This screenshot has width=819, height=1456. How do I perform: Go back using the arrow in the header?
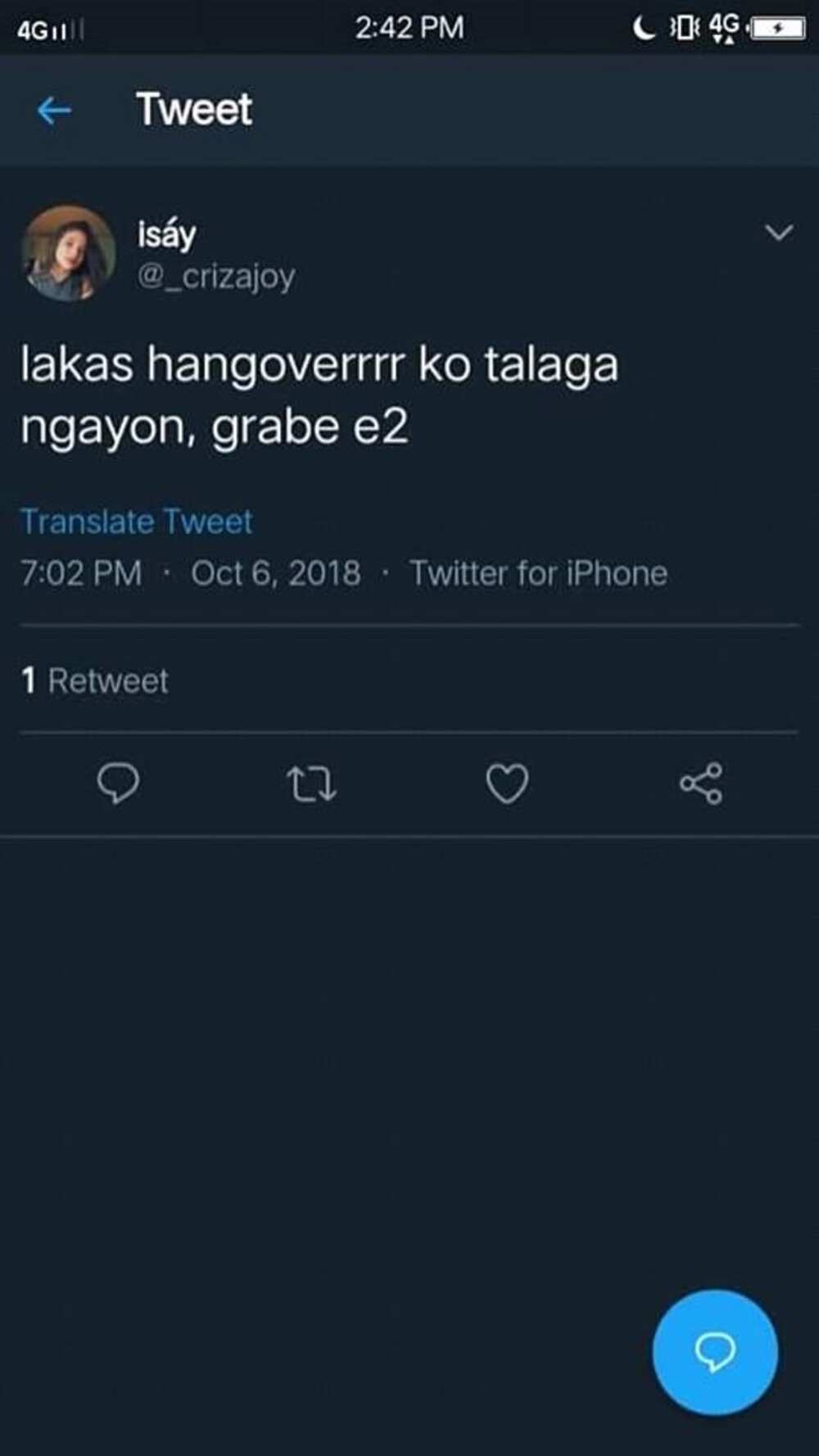tap(54, 110)
